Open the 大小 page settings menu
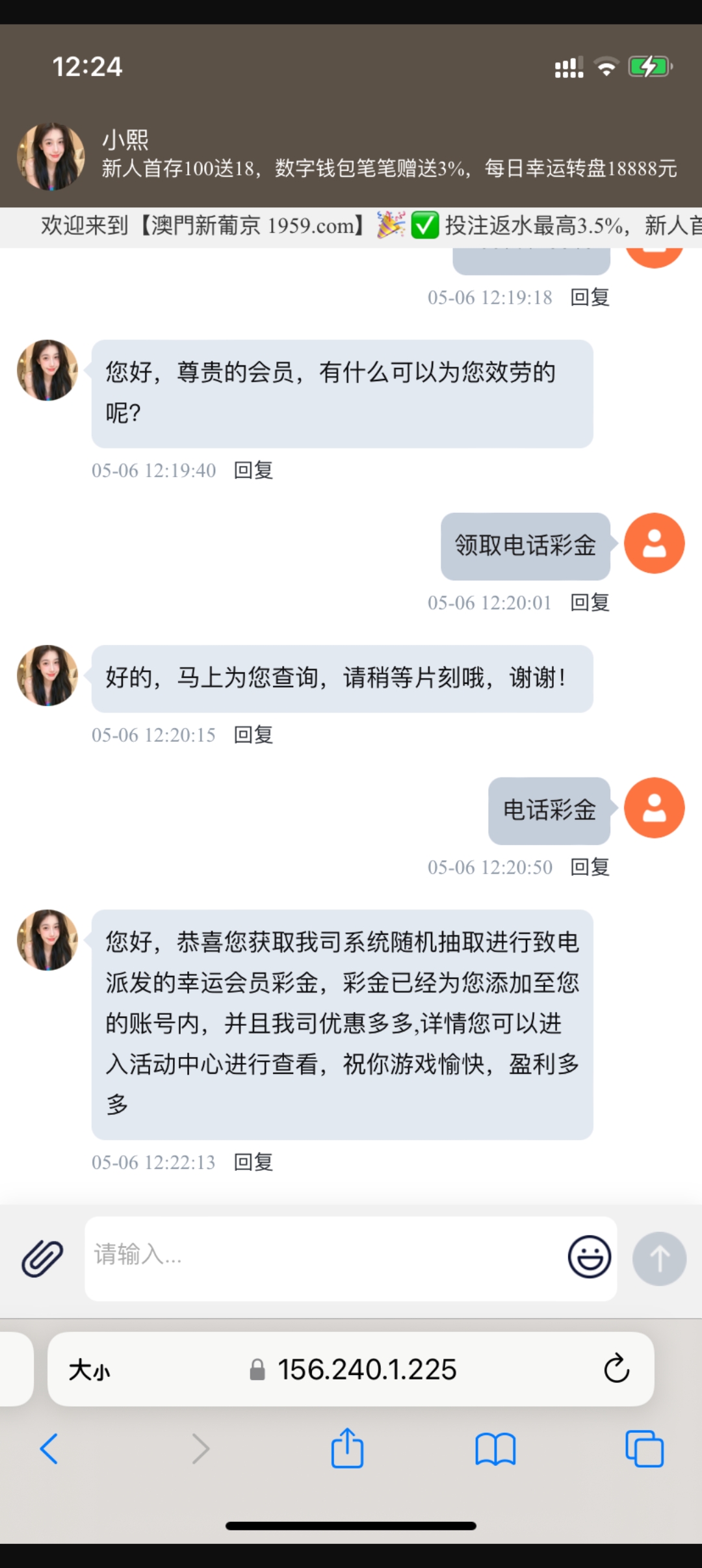Screen dimensions: 702x1568 click(x=90, y=1370)
